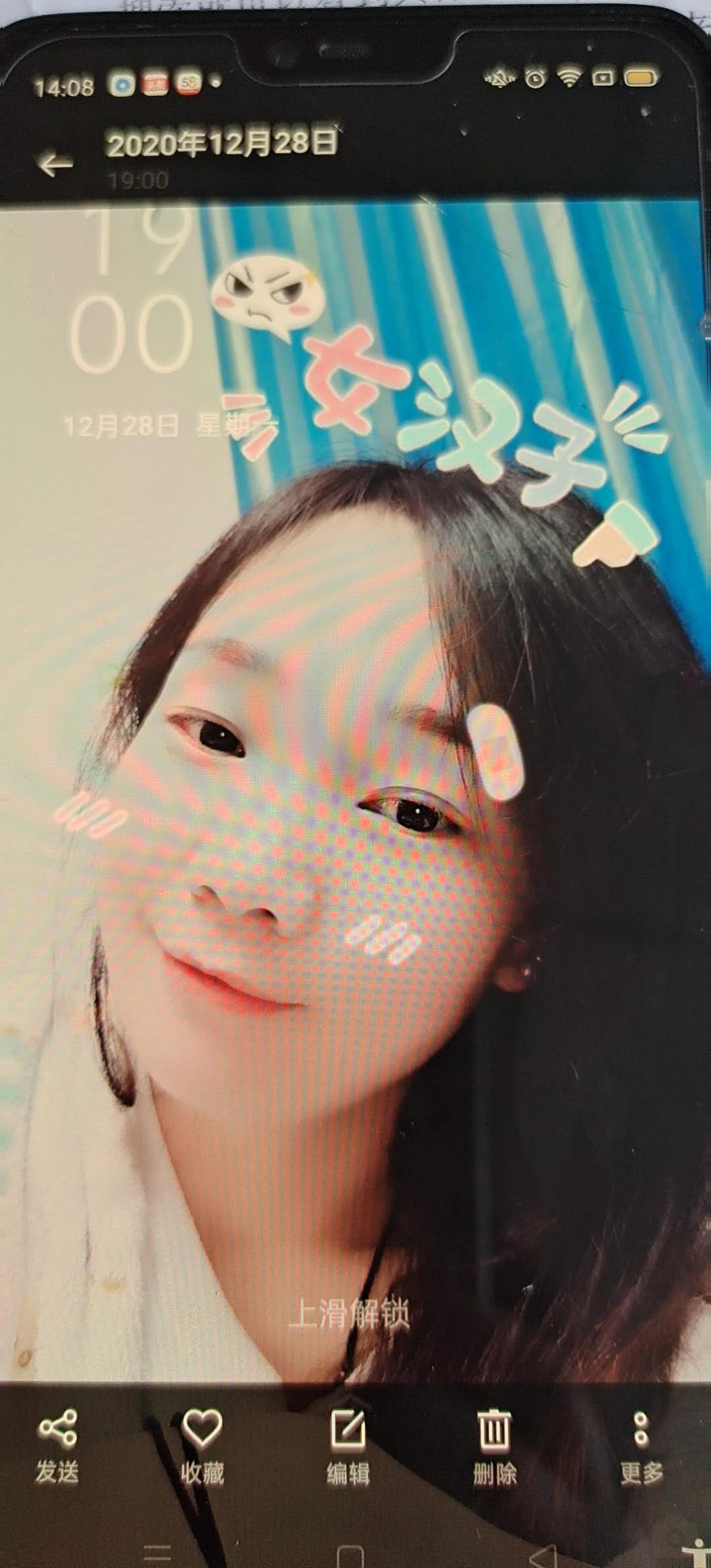Tap the system home button

[350, 1555]
